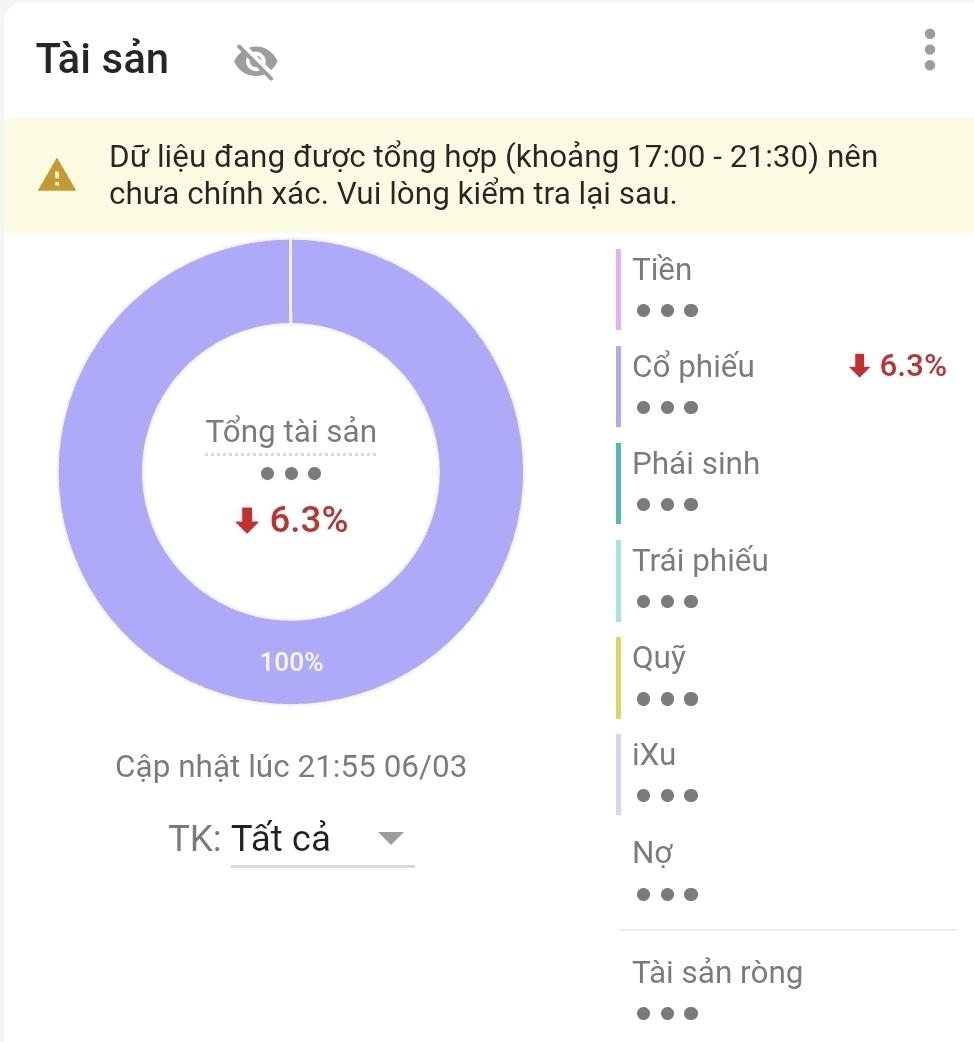Click the Tài sản title
This screenshot has height=1042, width=974.
coord(104,58)
